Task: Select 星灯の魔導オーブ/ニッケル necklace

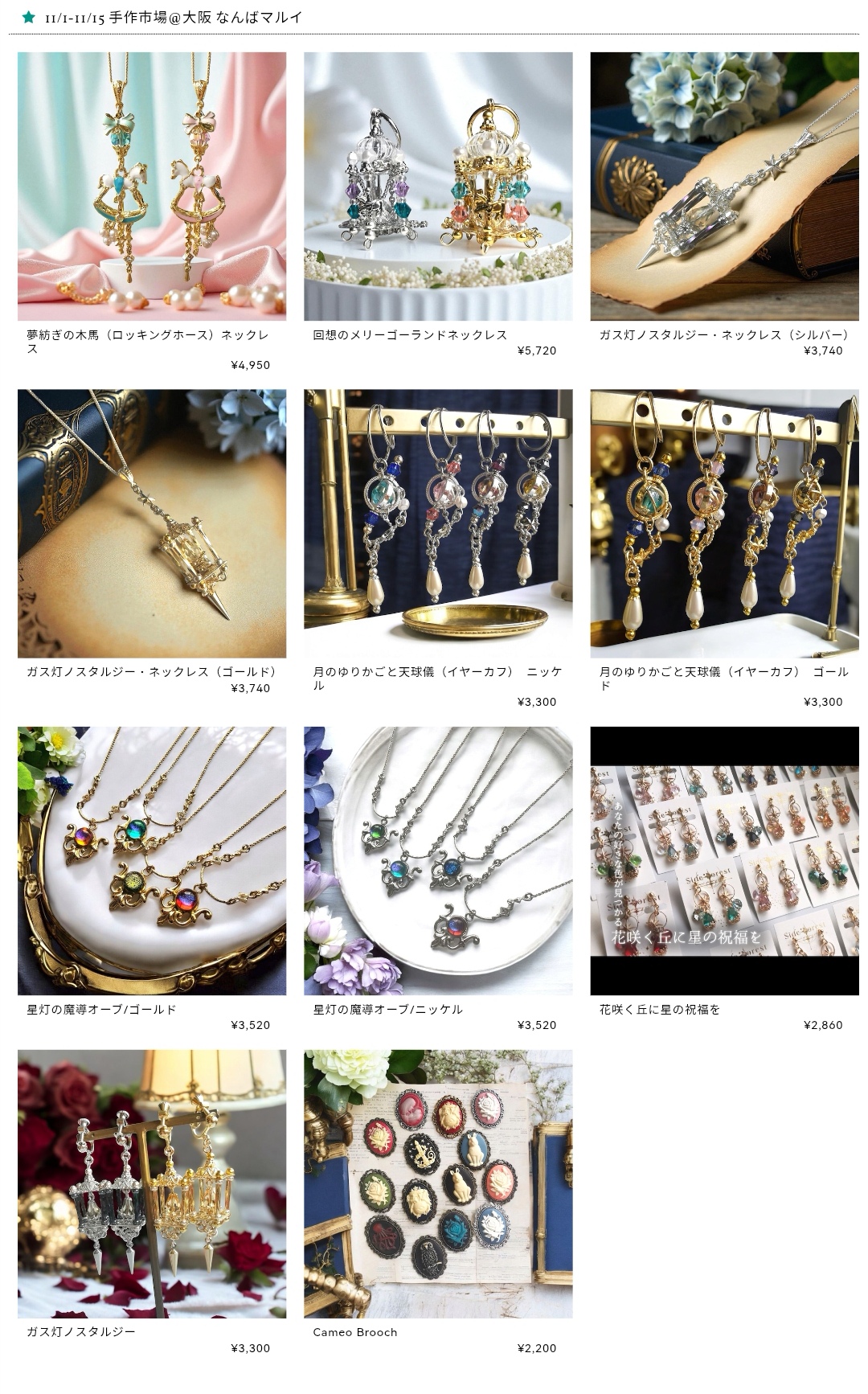Action: click(x=438, y=860)
